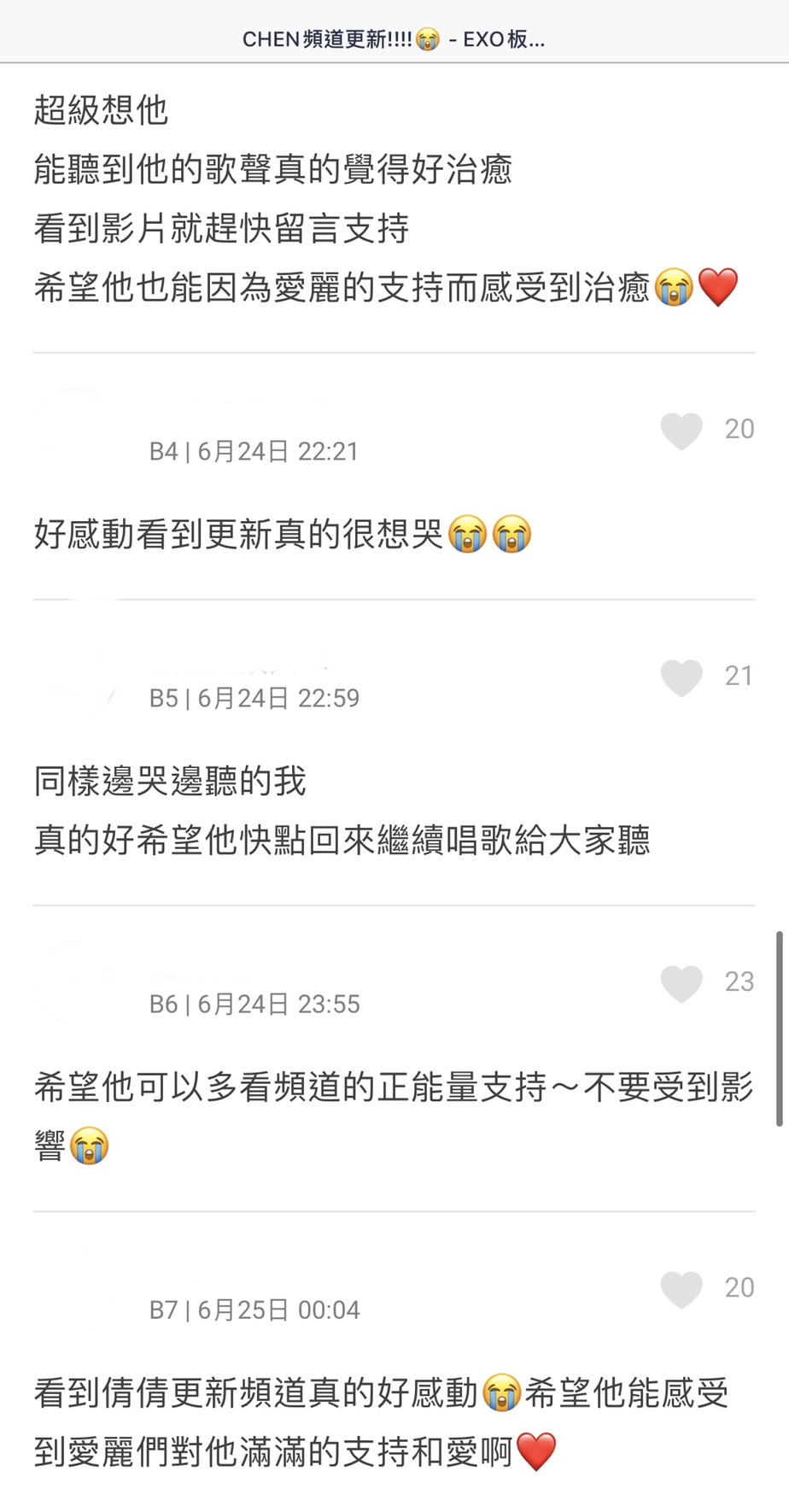
Task: Open the EXO board from the title bar
Action: [x=504, y=38]
